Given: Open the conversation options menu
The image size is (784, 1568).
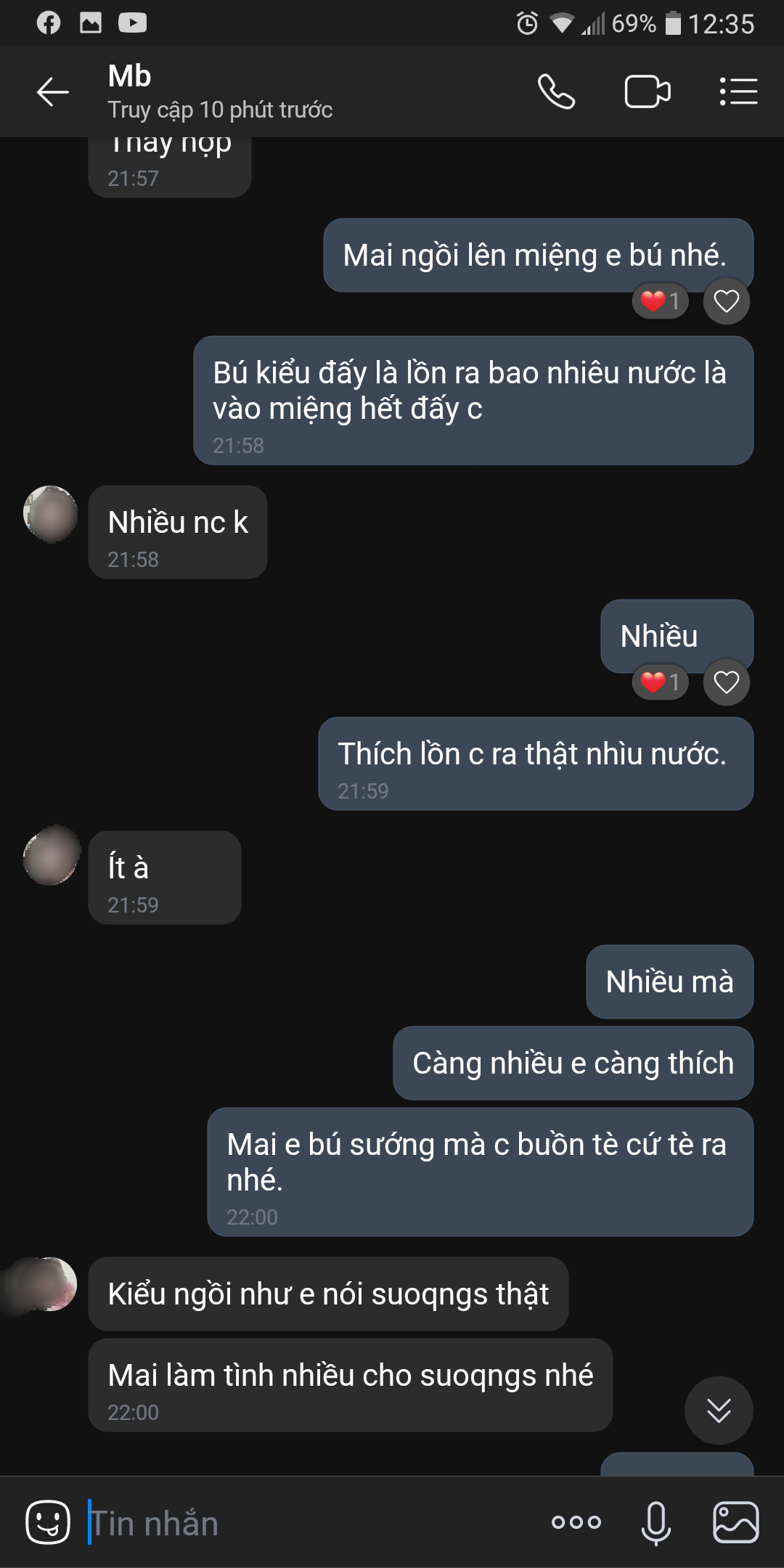Looking at the screenshot, I should point(738,92).
